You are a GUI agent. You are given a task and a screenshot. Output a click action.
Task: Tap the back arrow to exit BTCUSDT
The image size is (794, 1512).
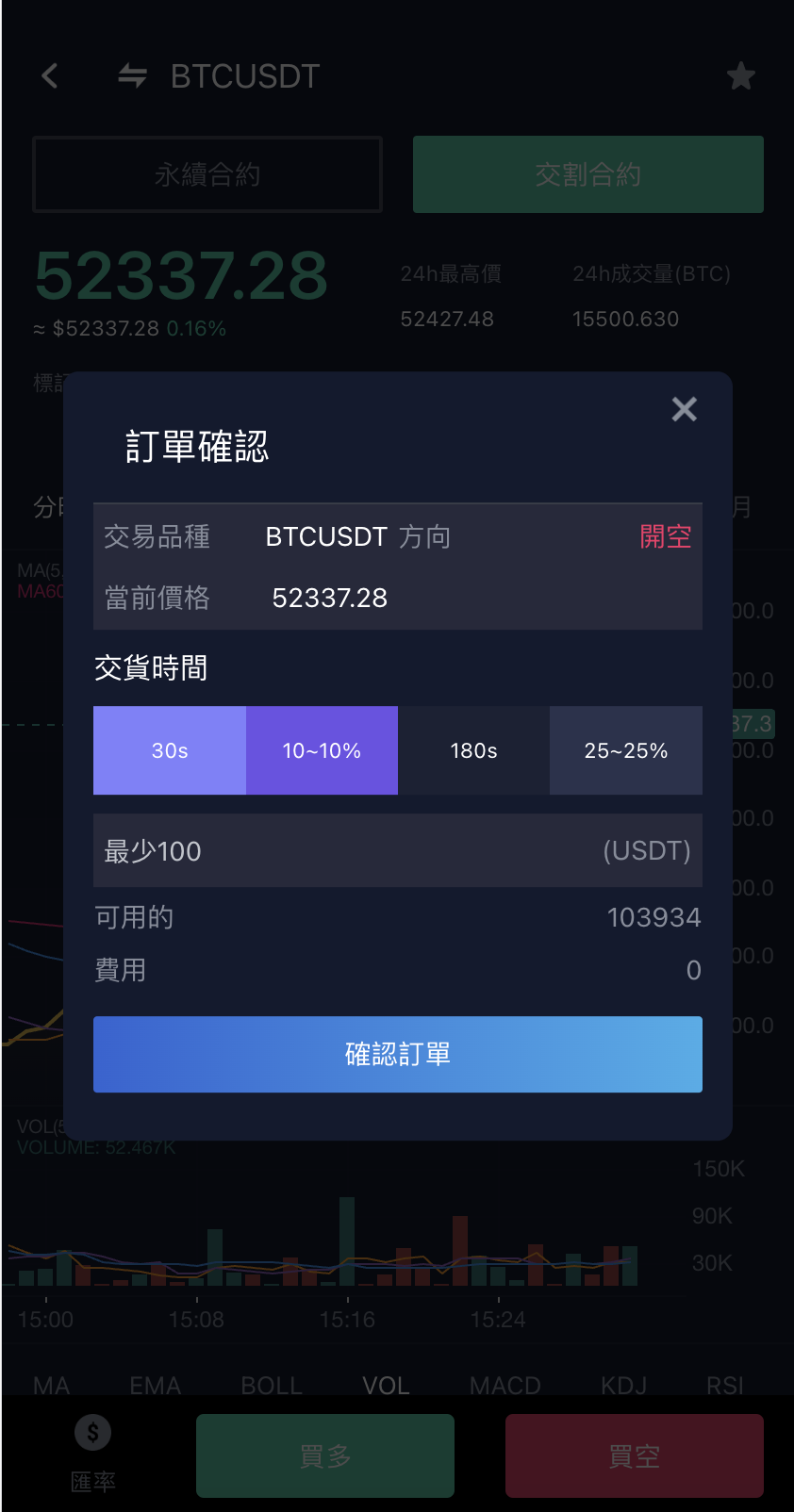tap(49, 75)
